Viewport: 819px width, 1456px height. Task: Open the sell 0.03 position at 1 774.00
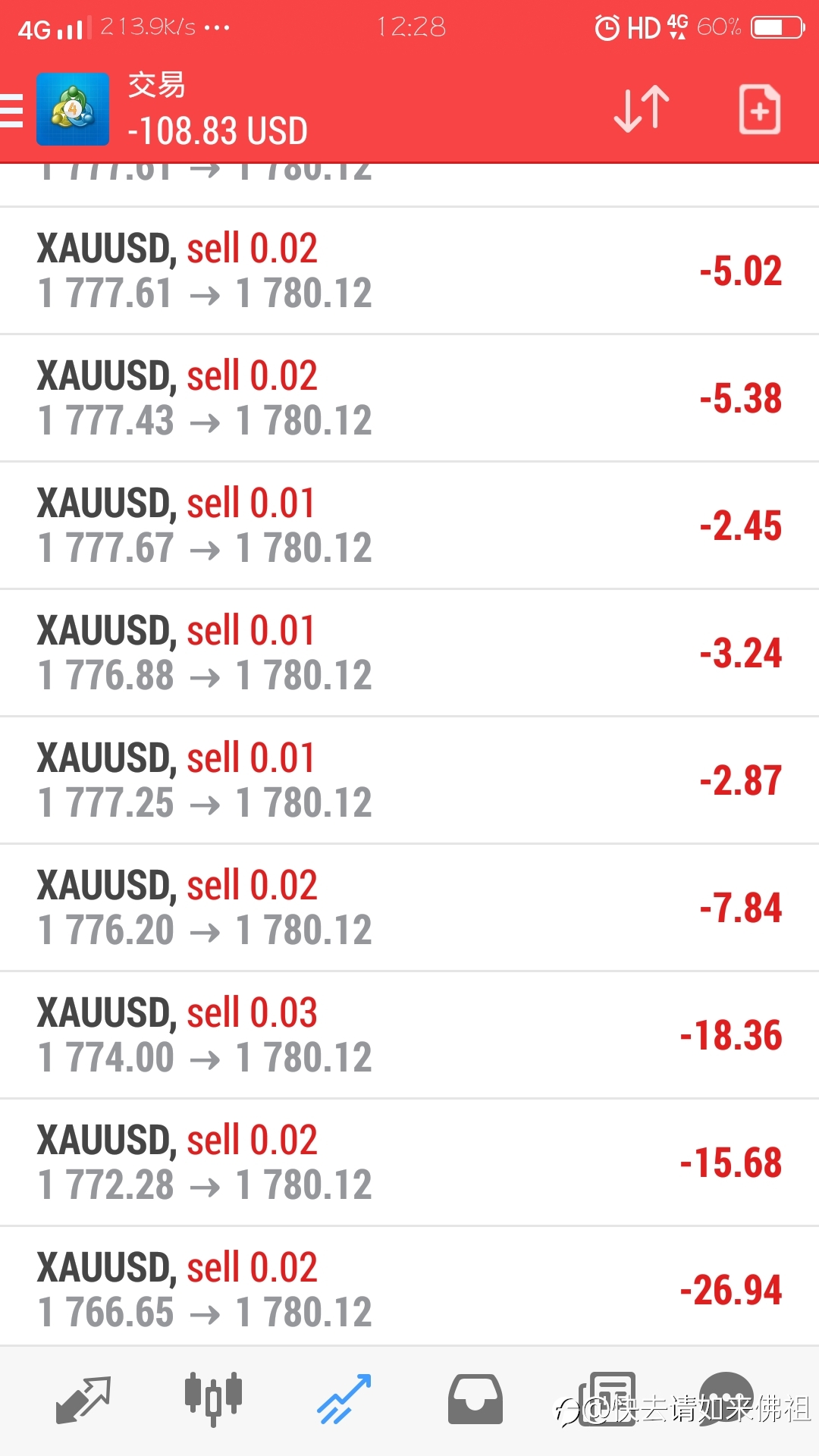[409, 1035]
